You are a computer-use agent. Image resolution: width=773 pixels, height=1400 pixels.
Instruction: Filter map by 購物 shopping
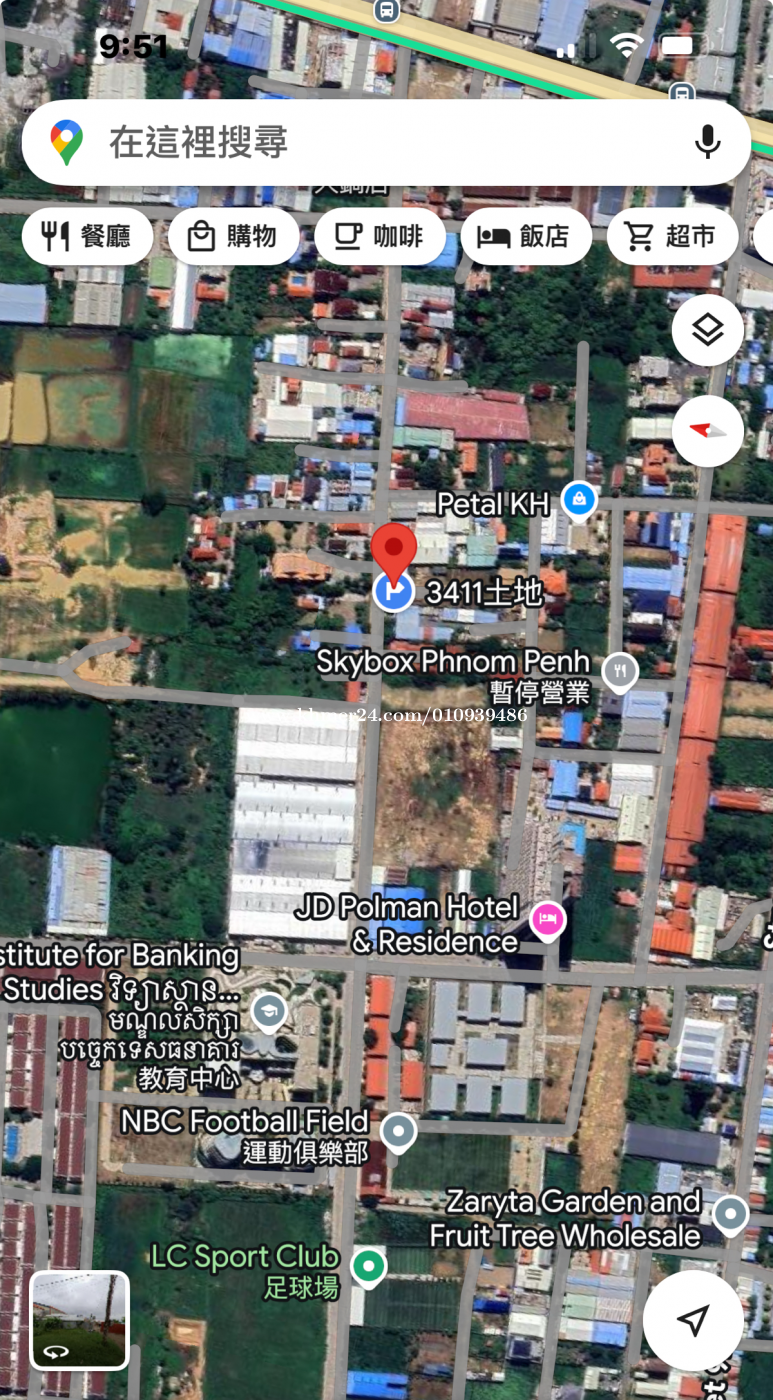pos(233,236)
